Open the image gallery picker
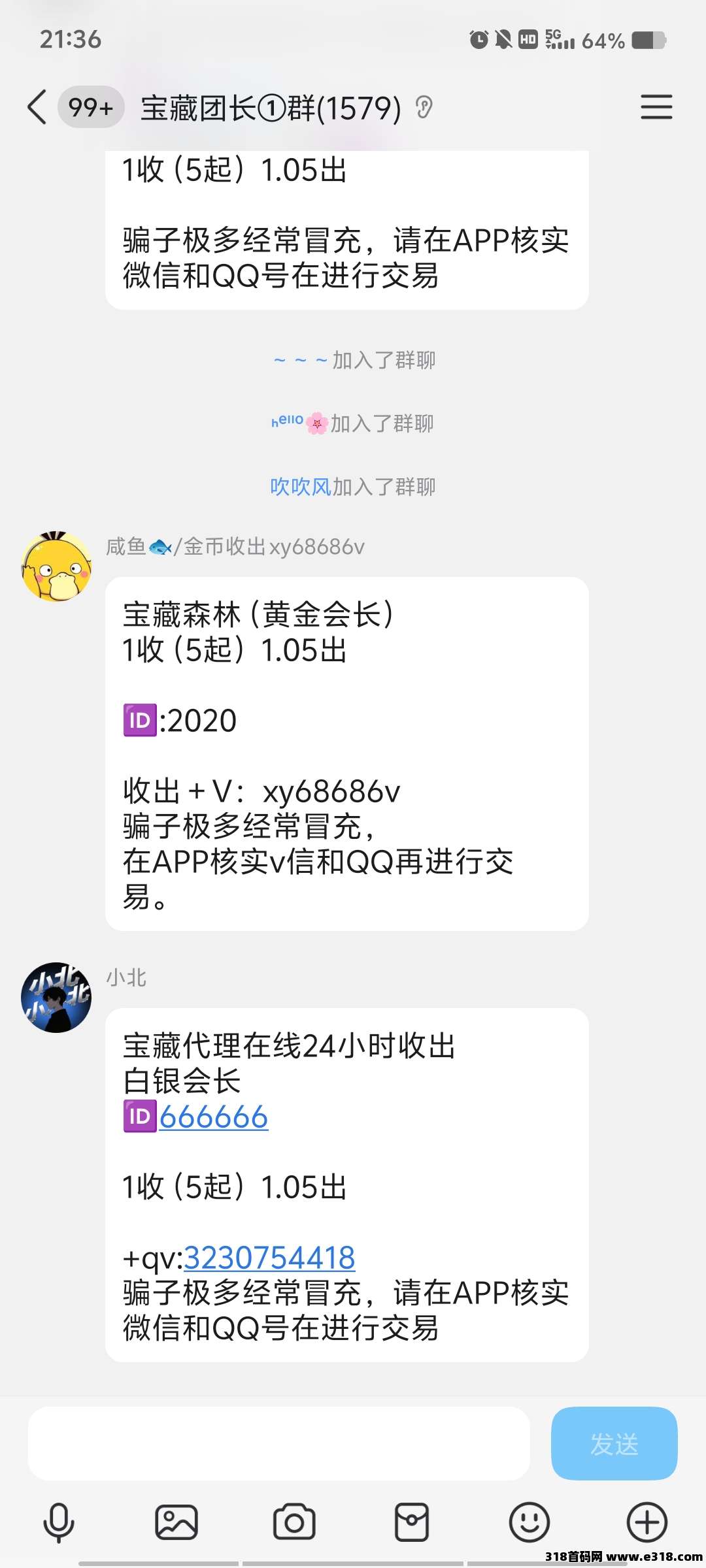The height and width of the screenshot is (1568, 706). tap(176, 1522)
